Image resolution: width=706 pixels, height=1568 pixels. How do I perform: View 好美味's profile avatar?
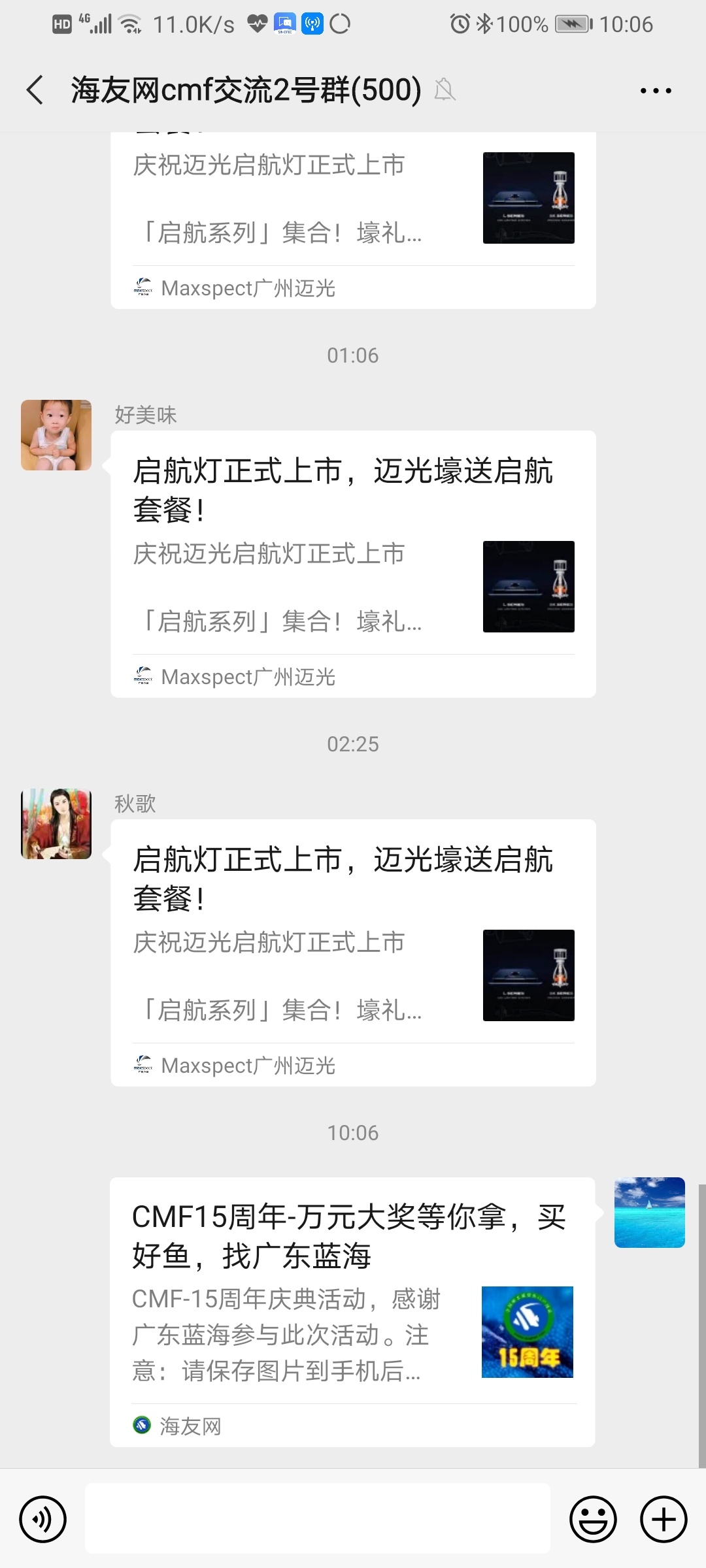click(x=56, y=435)
